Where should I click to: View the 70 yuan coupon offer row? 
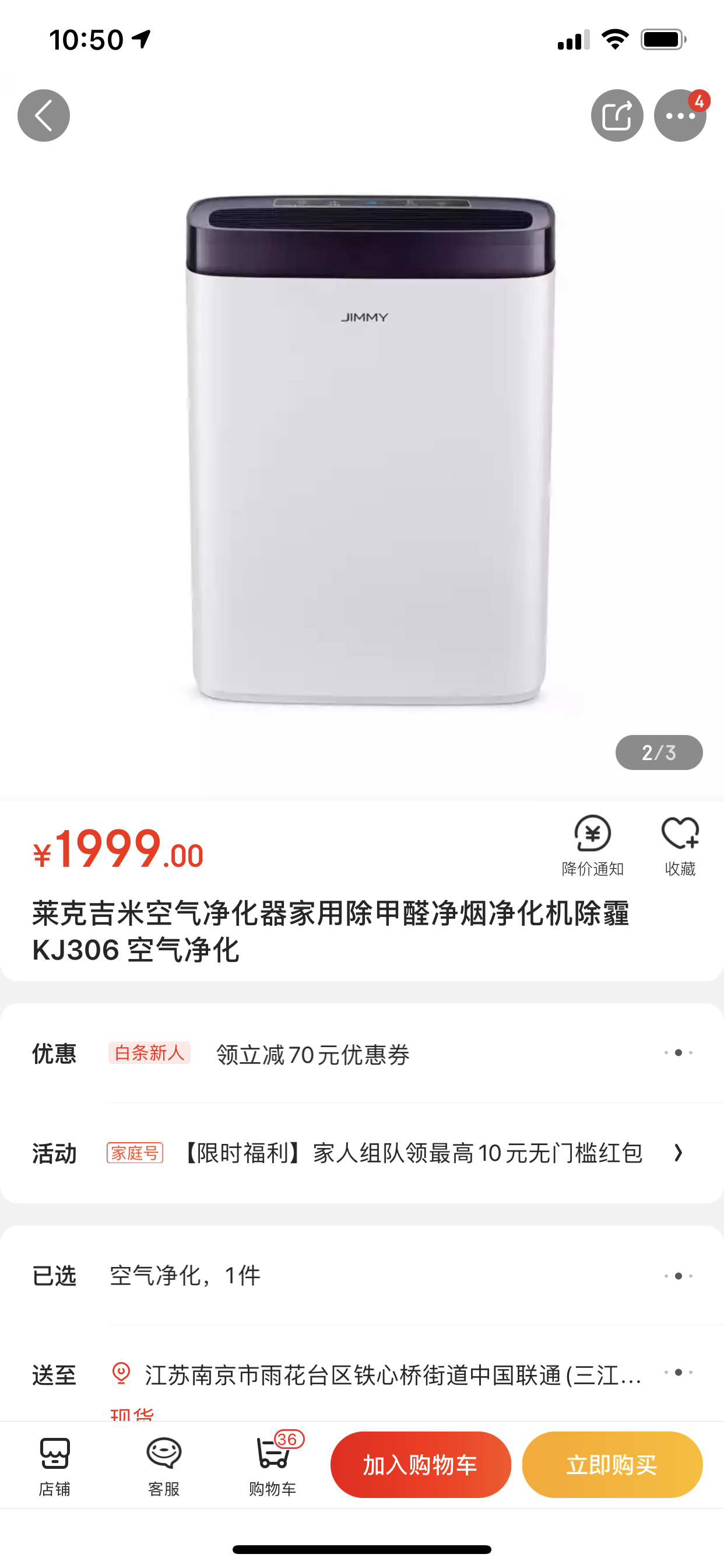389,1053
